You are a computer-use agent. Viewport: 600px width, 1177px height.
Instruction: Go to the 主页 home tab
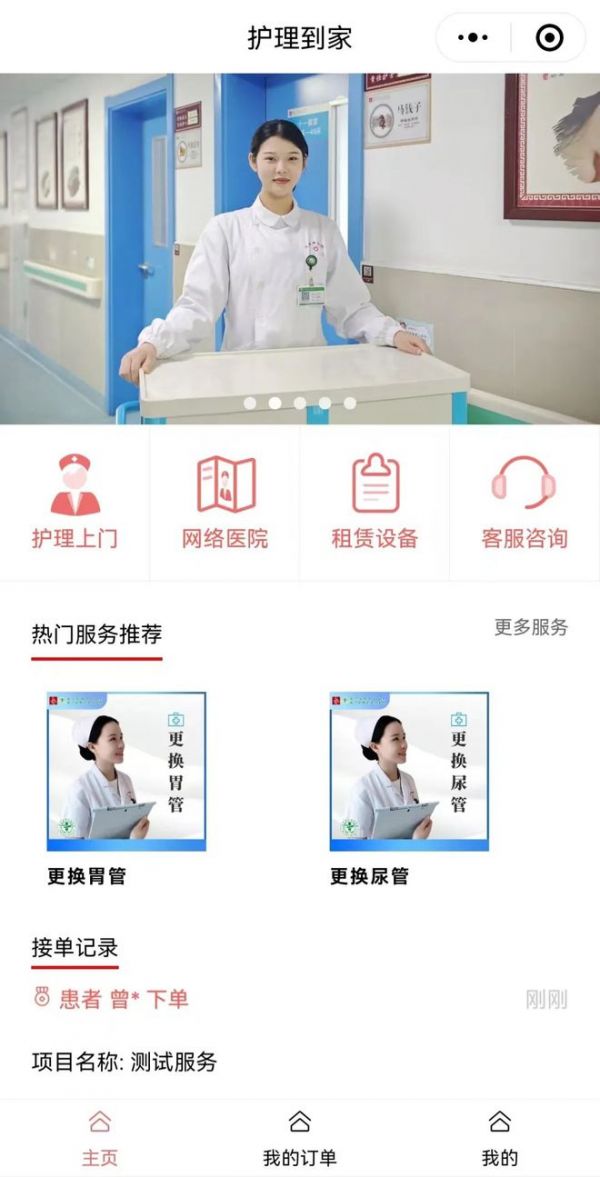100,1138
